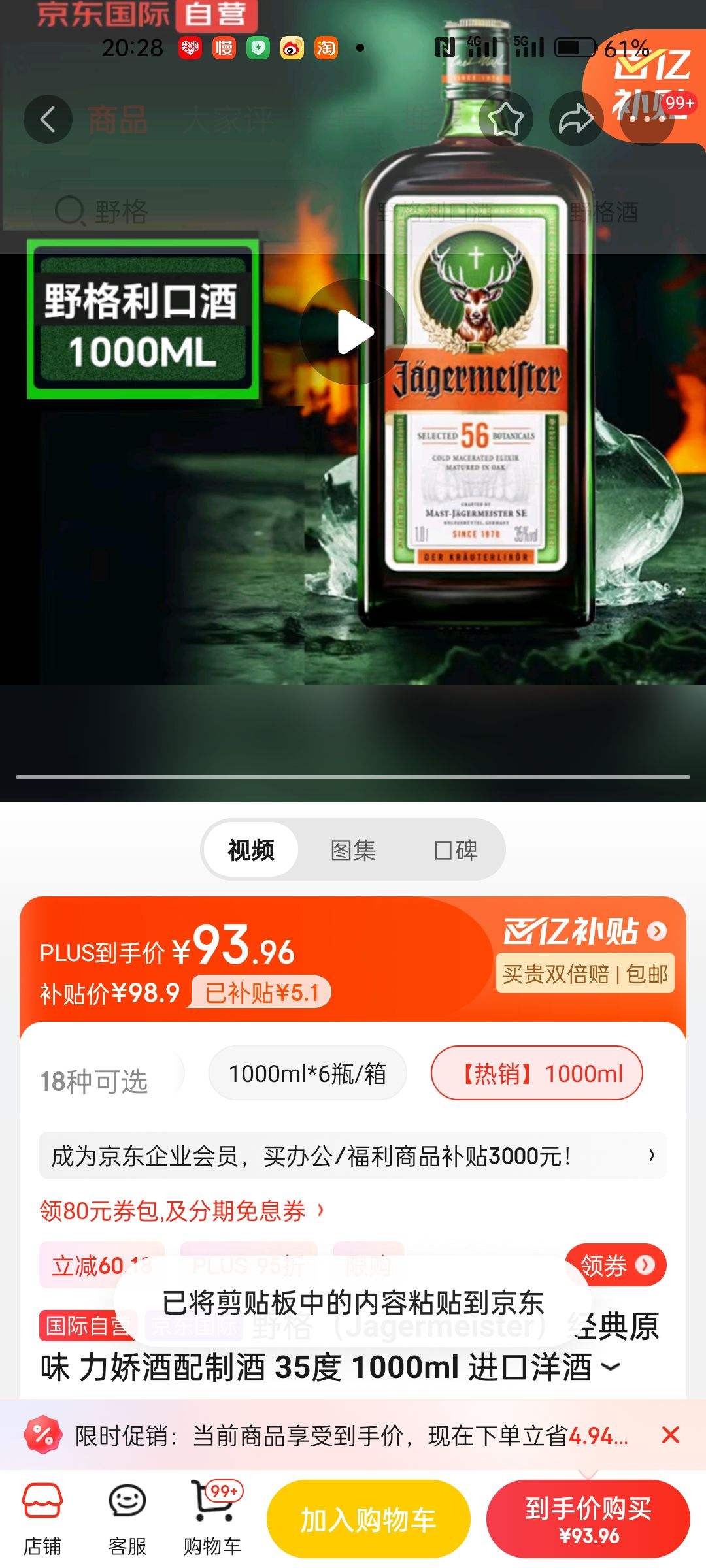706x1568 pixels.
Task: Click the back arrow to return
Action: (x=48, y=119)
